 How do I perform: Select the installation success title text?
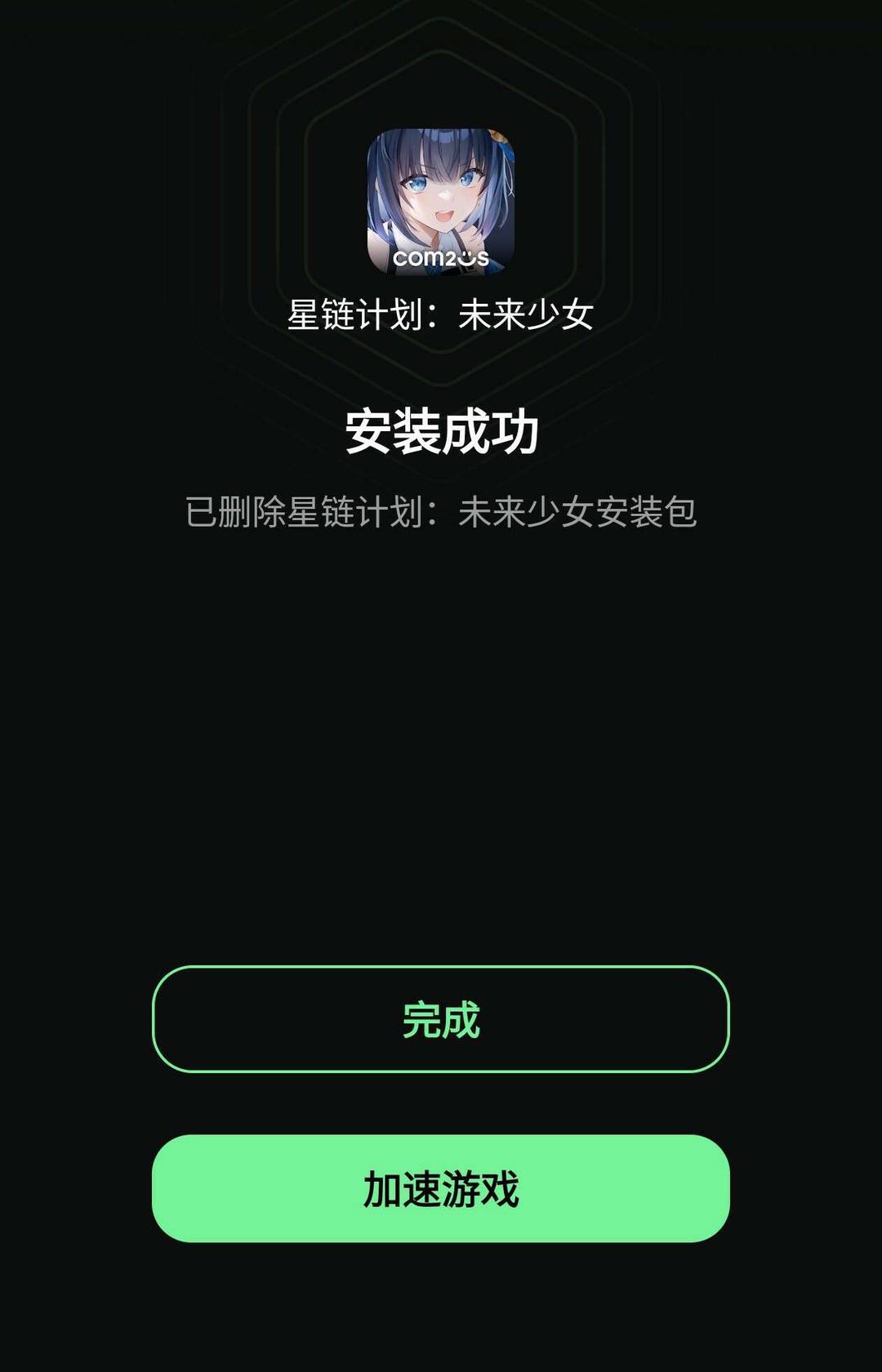click(x=441, y=433)
